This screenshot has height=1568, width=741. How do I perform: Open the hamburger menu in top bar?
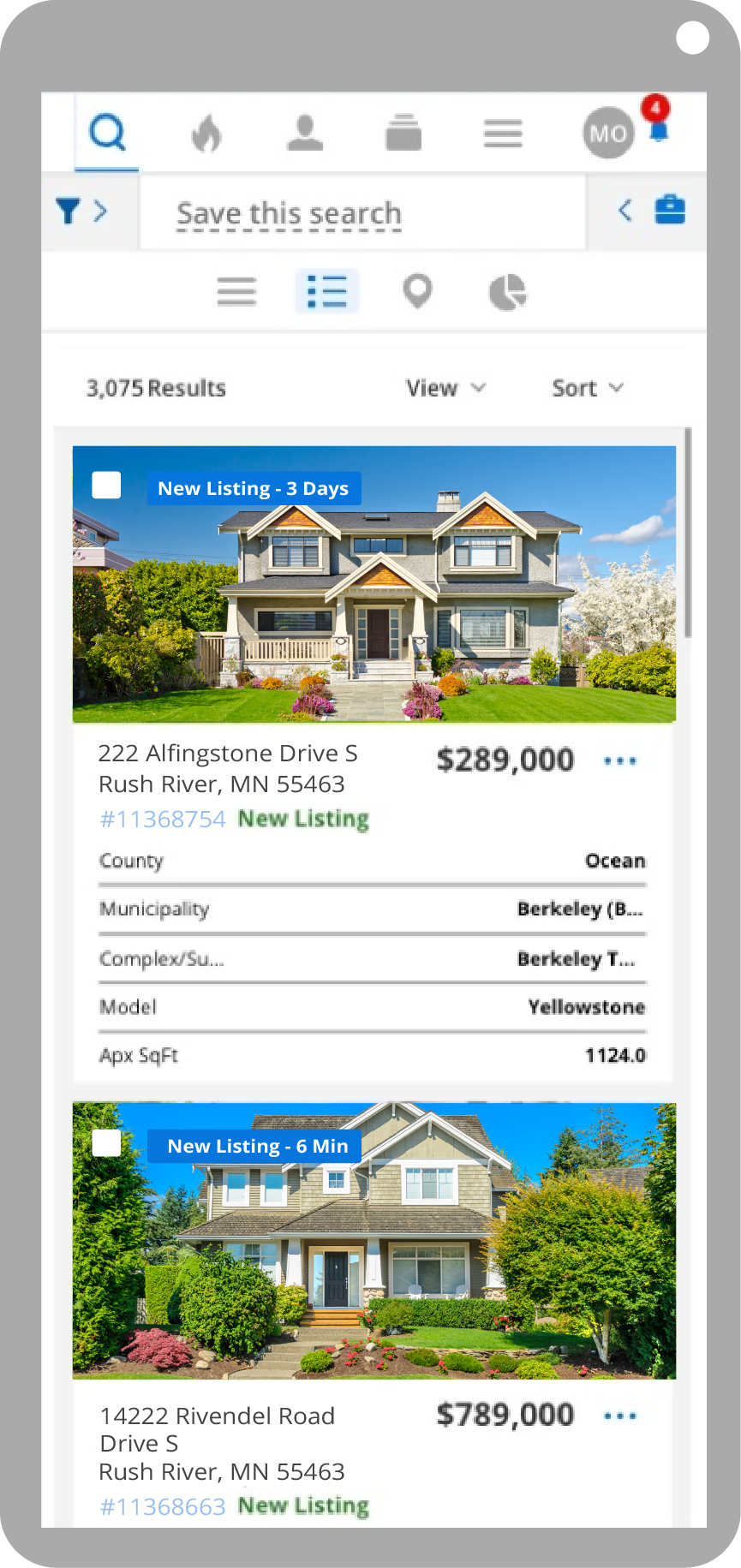pos(503,134)
